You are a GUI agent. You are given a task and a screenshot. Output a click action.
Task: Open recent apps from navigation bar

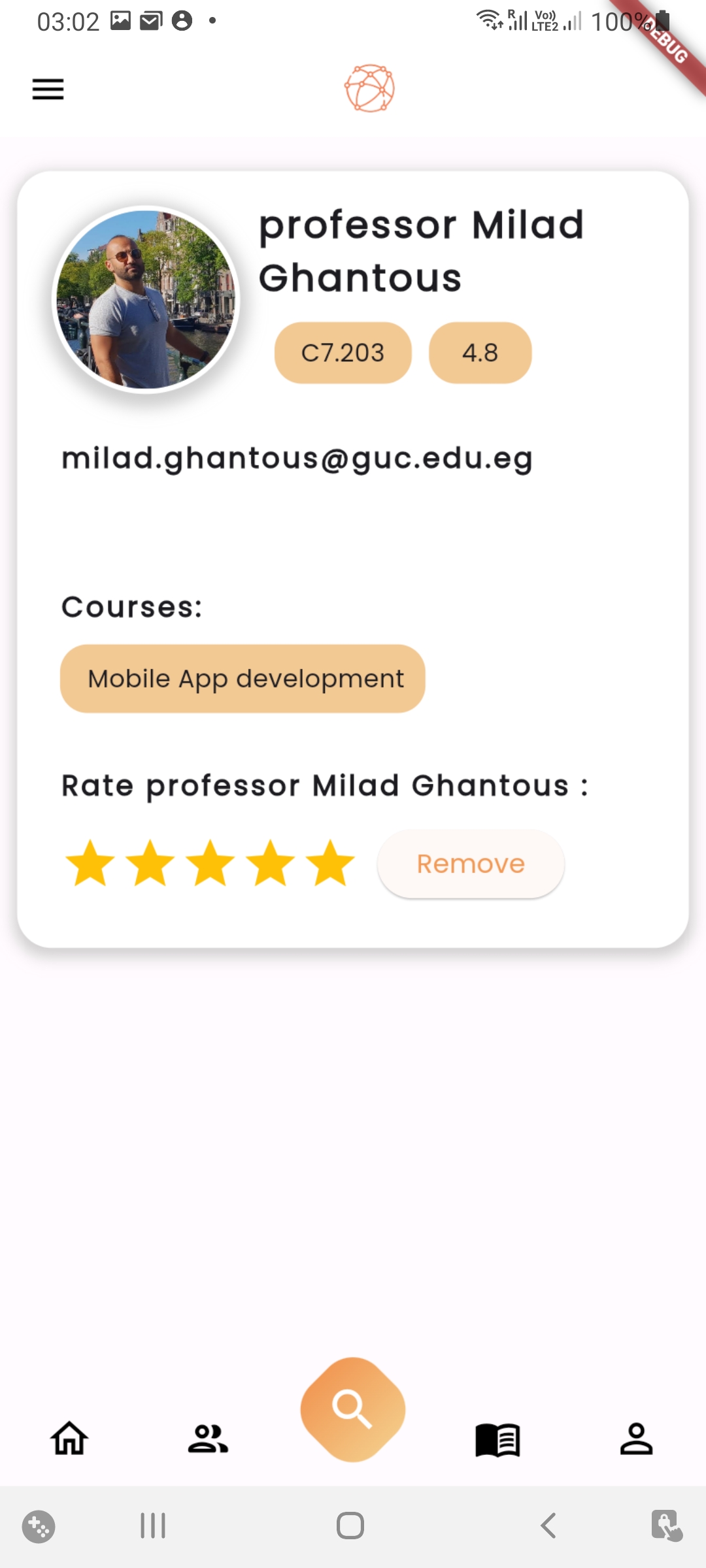coord(153,1526)
